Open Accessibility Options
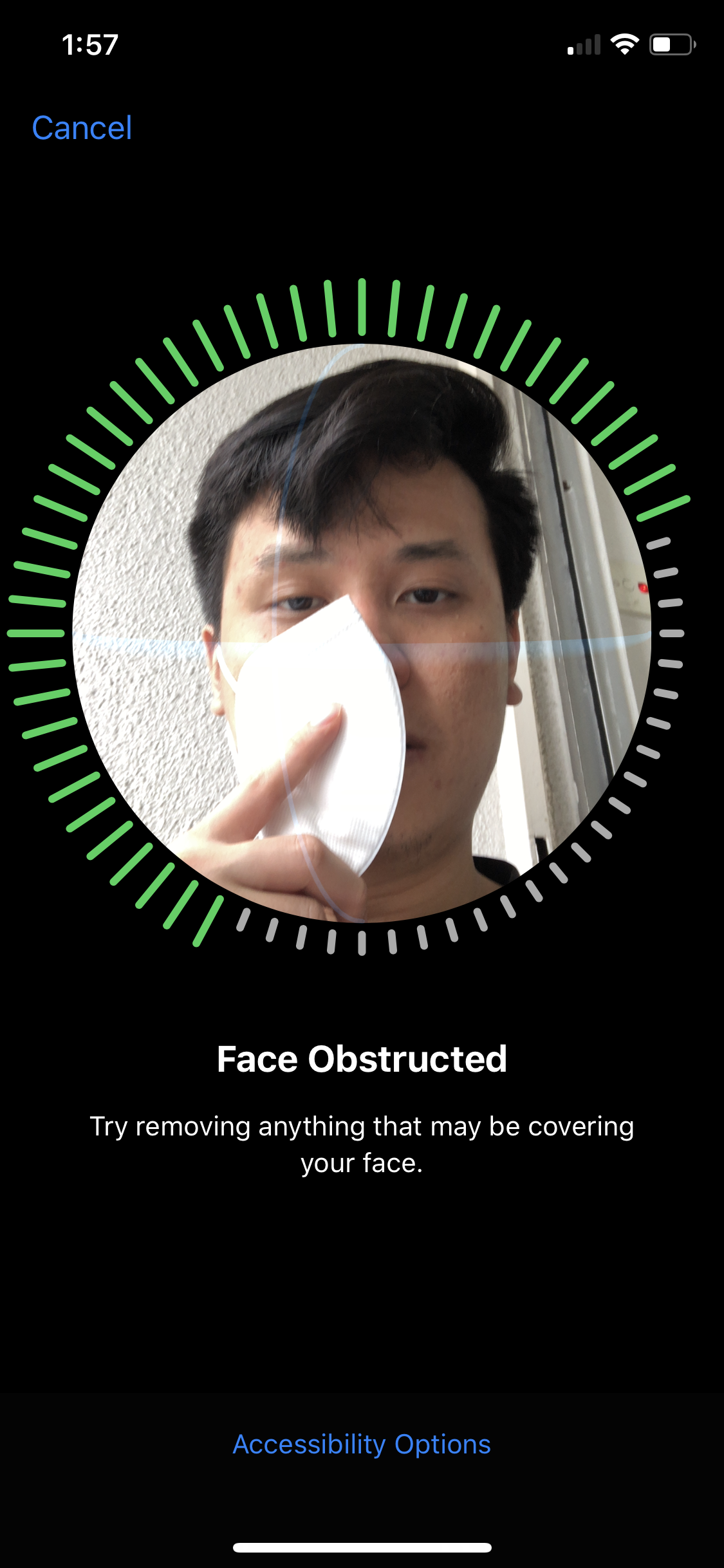The image size is (724, 1568). click(x=362, y=1444)
